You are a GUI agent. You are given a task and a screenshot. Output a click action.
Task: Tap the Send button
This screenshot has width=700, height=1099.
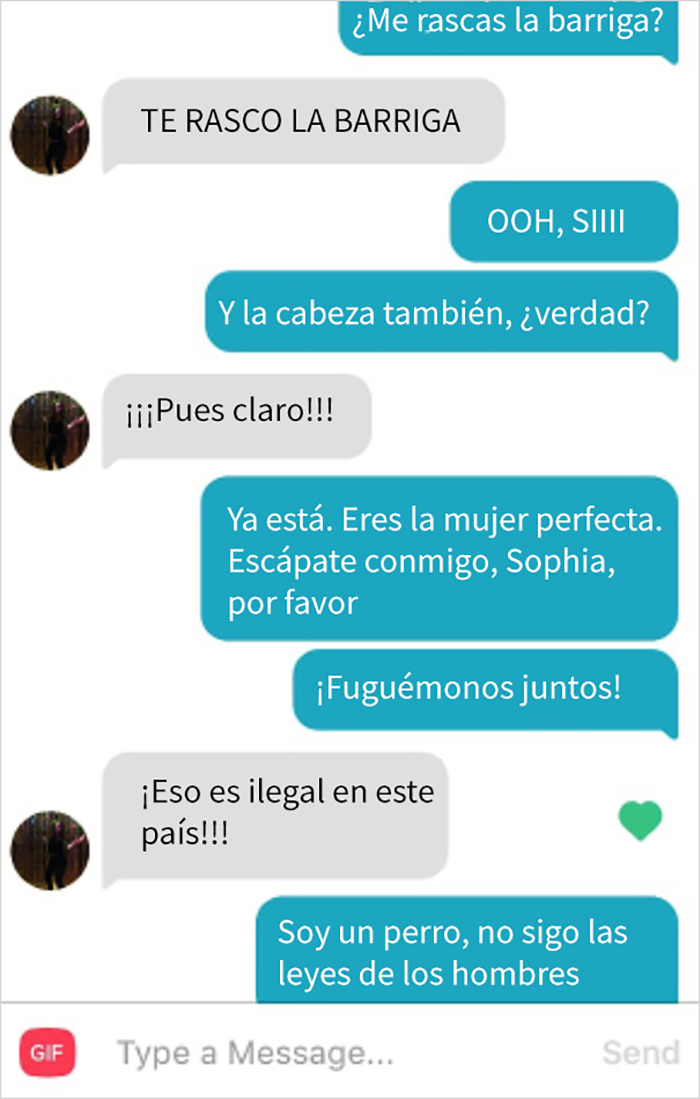click(x=640, y=1053)
